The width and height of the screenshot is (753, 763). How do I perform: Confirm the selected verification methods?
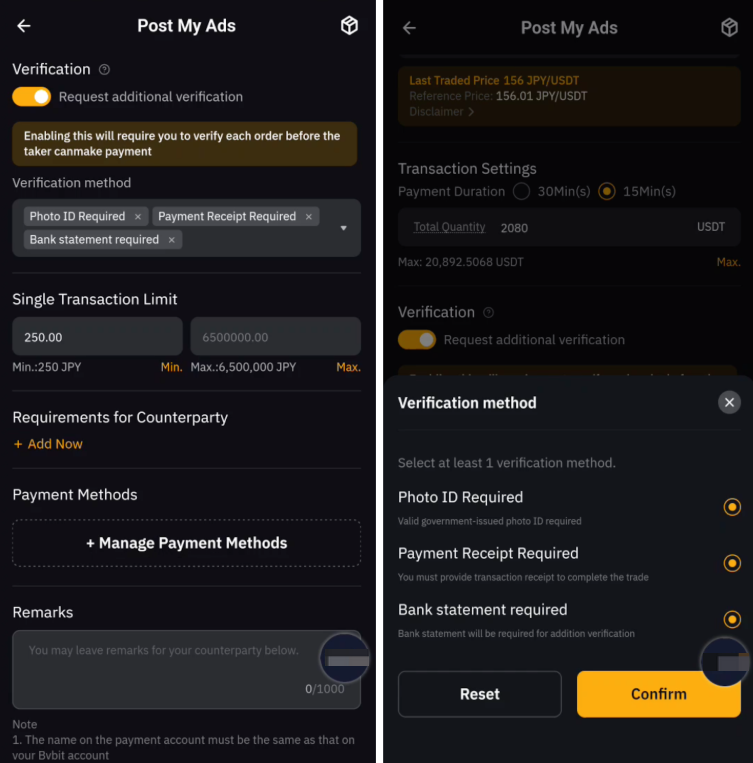(x=658, y=694)
